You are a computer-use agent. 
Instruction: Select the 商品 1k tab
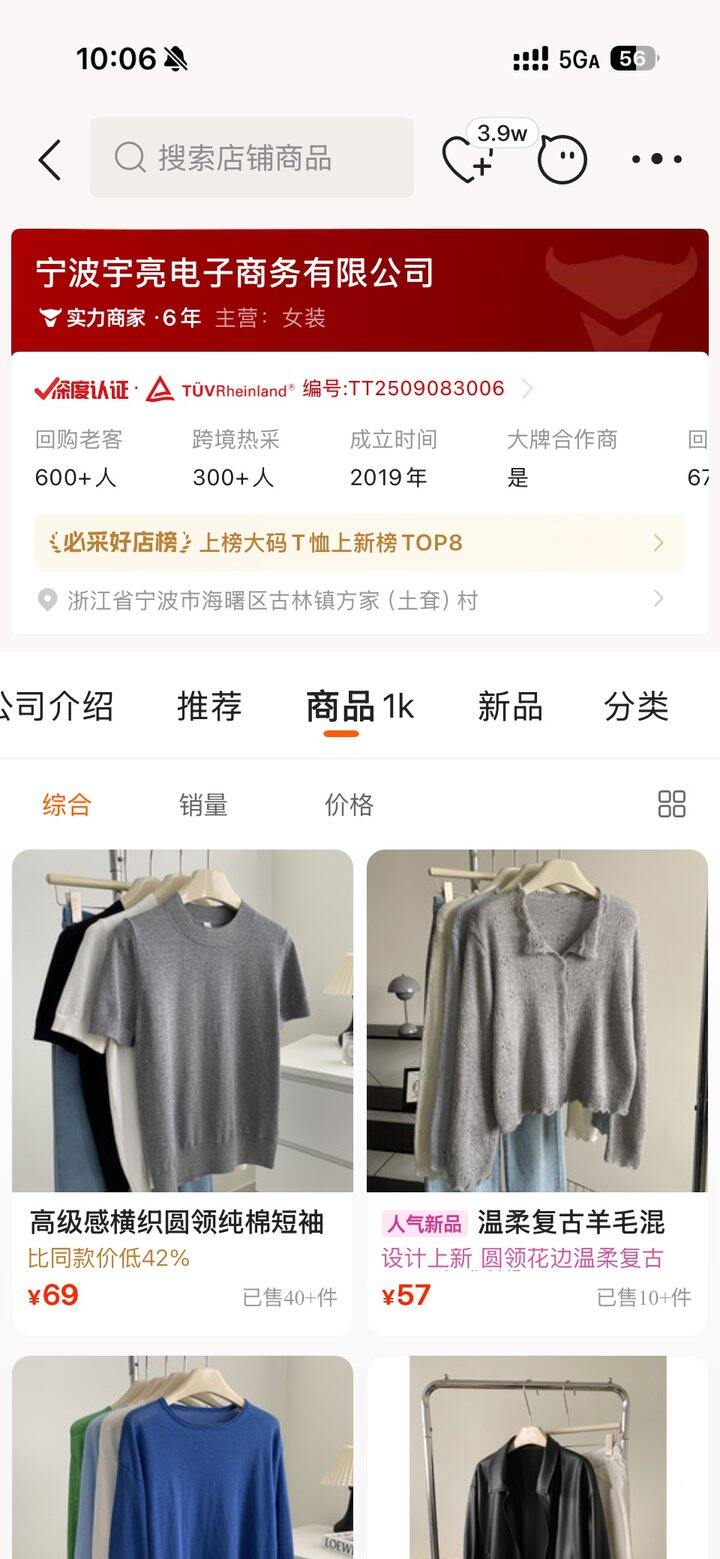[x=358, y=706]
